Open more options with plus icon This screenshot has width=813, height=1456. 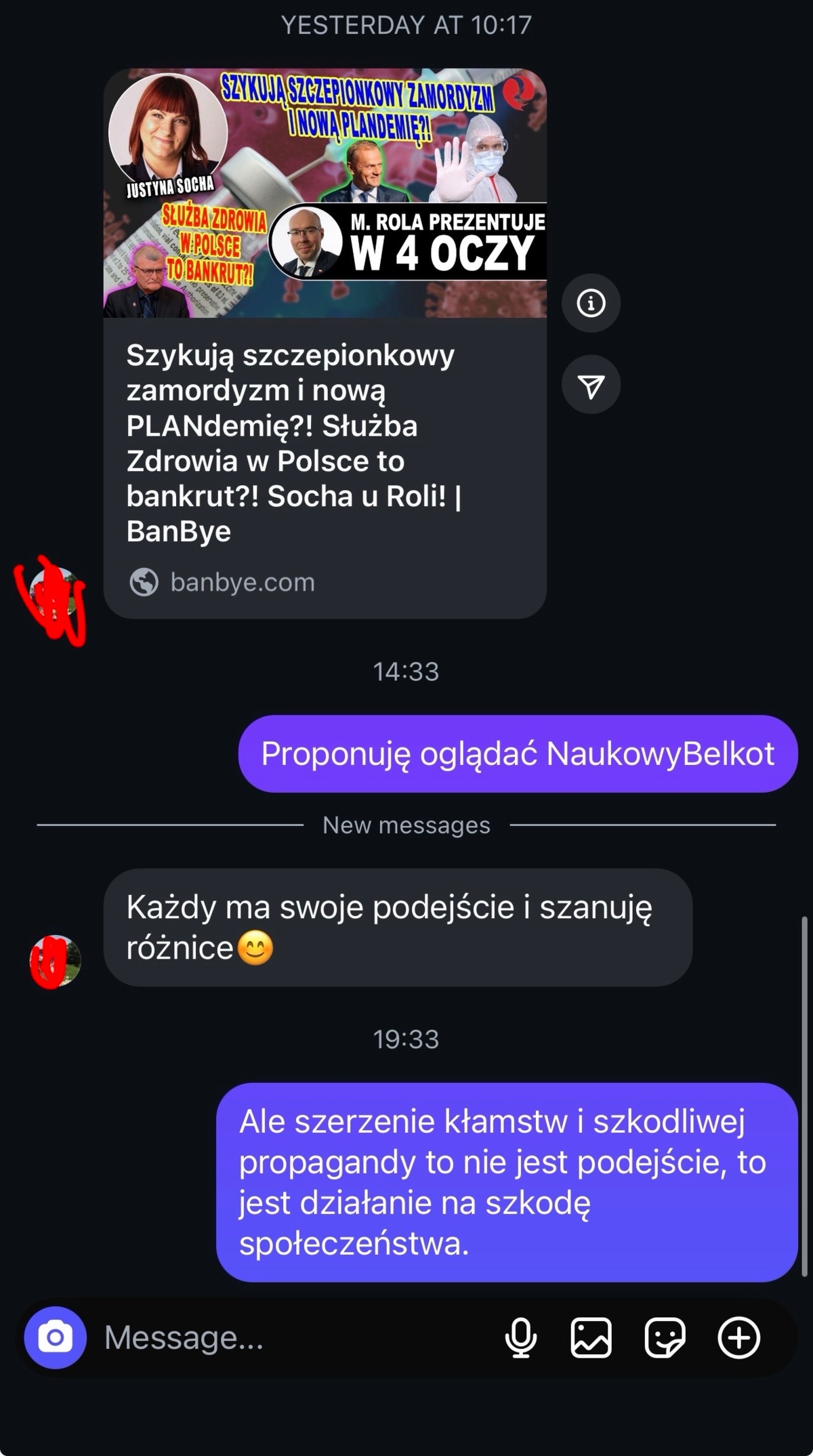click(738, 1338)
